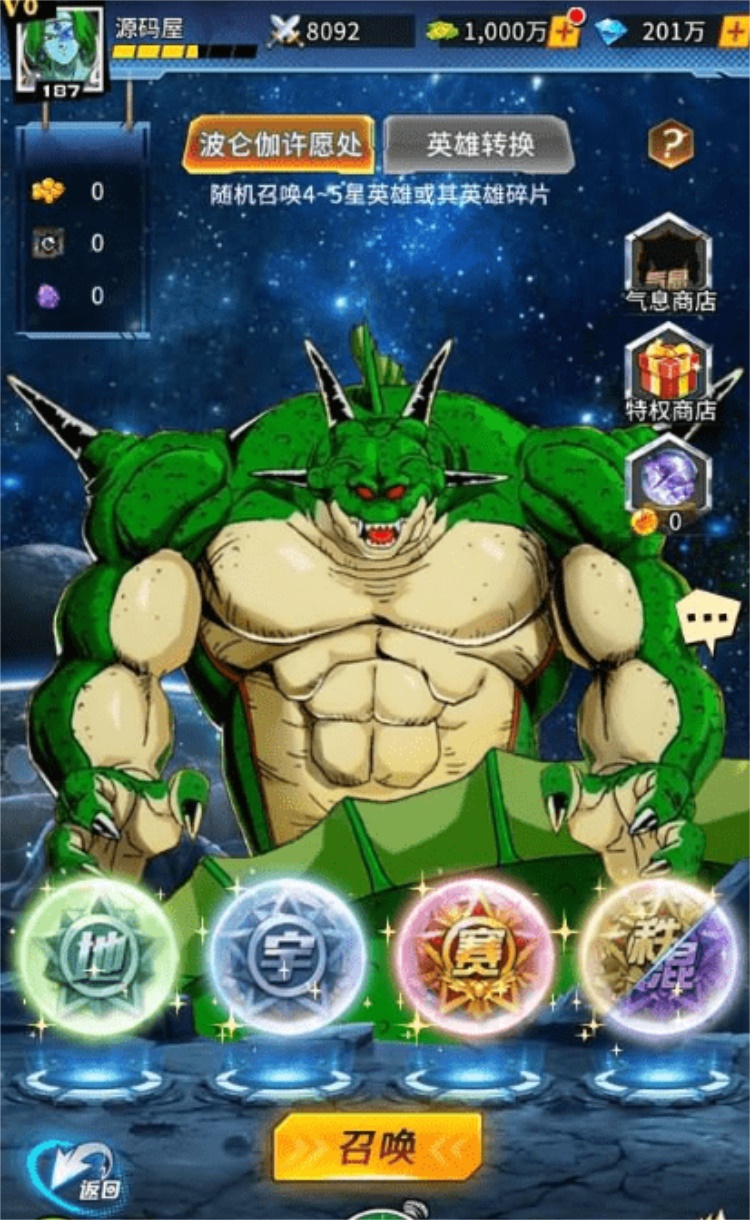
Task: Add gold with the plus button
Action: point(564,32)
